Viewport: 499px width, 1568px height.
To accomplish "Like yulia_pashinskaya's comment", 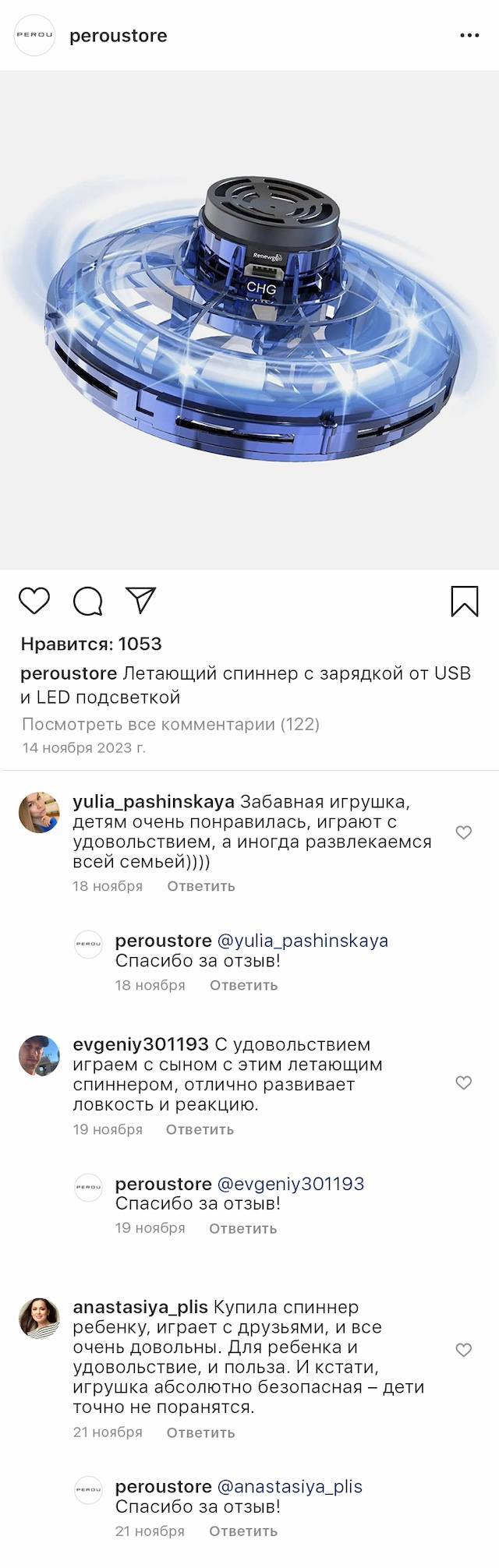I will tap(464, 832).
